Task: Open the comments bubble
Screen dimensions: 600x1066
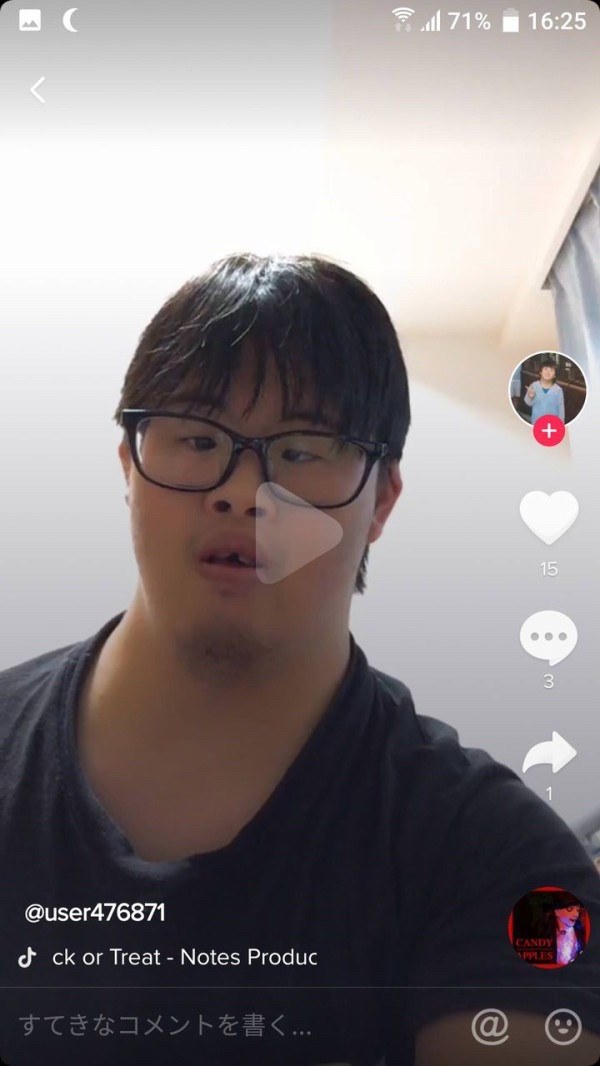Action: 549,638
